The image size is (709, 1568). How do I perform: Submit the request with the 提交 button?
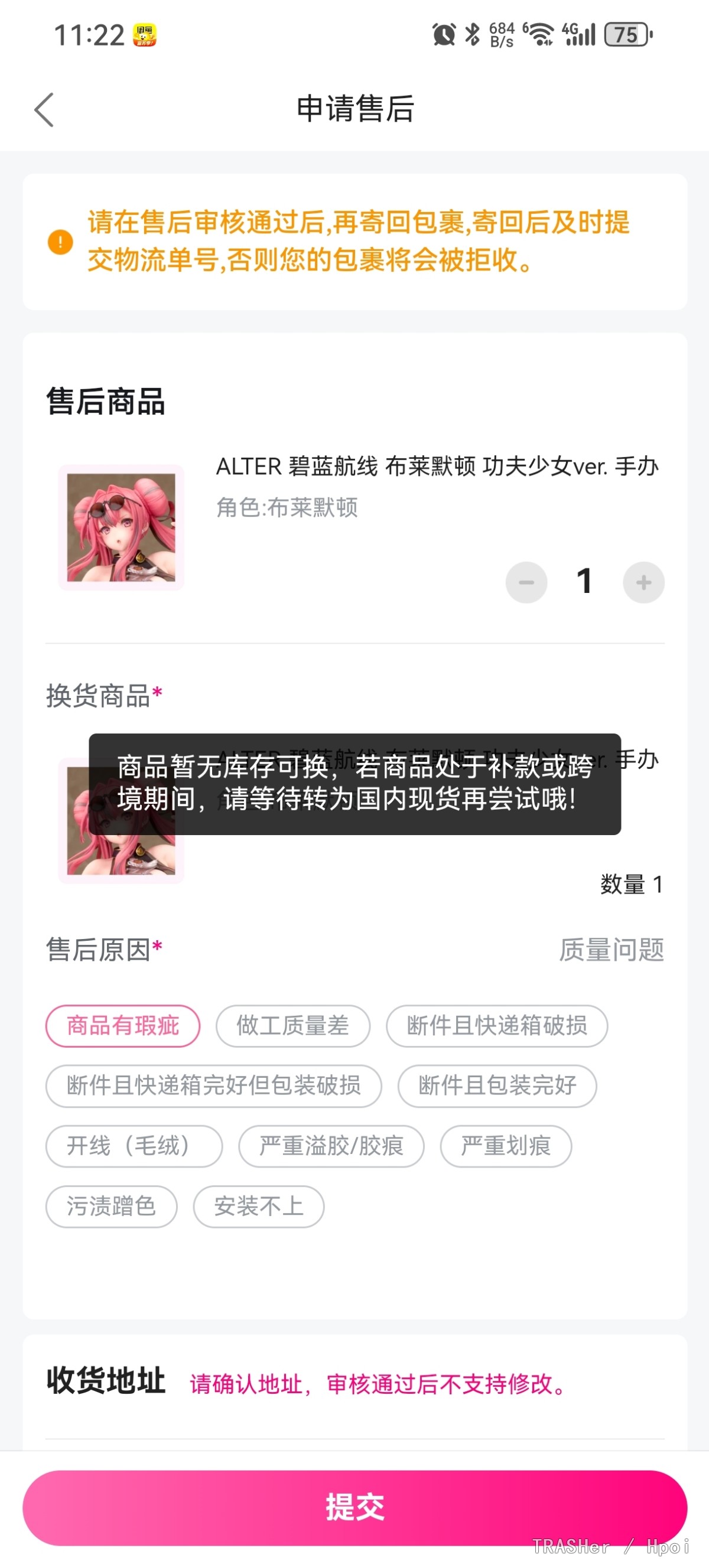[354, 1507]
